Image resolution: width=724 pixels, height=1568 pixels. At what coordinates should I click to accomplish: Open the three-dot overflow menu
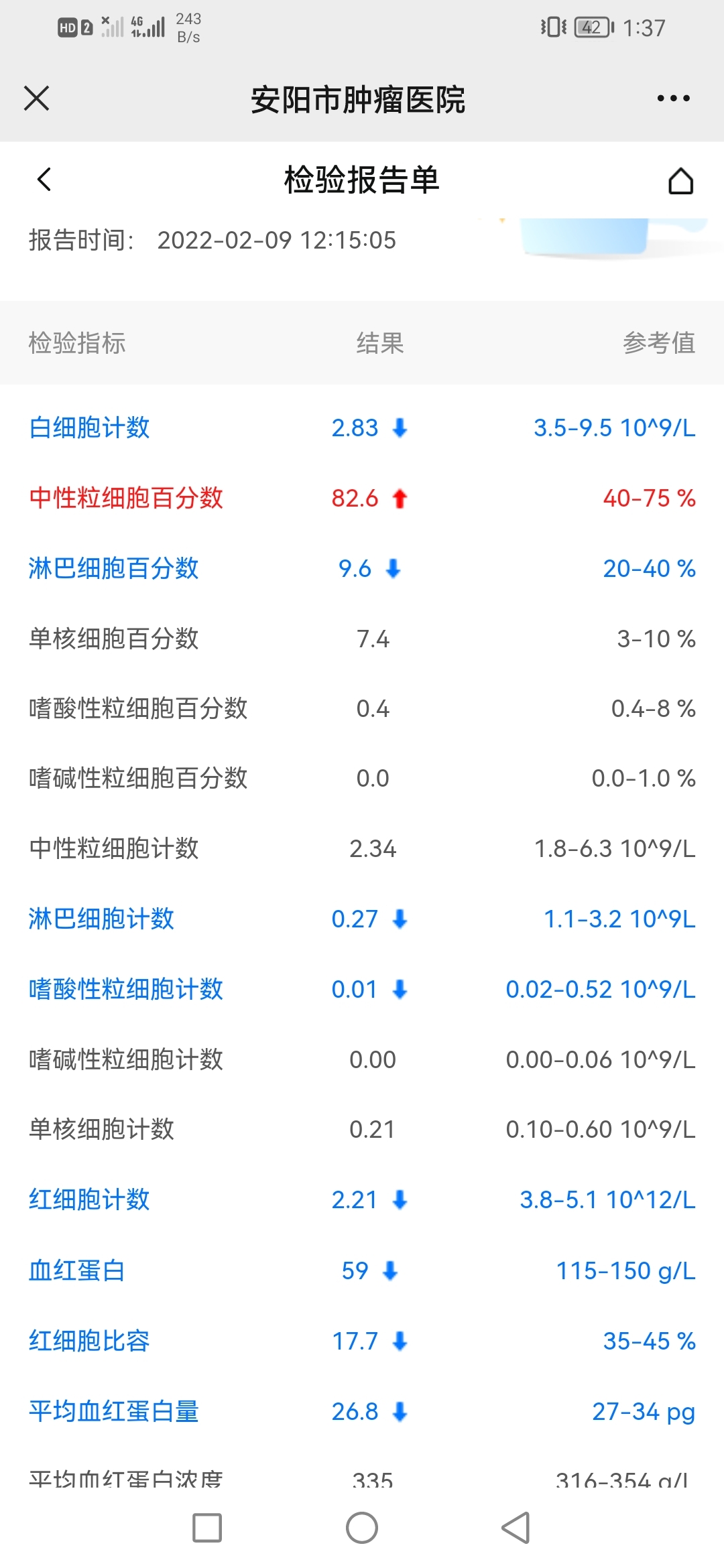[673, 99]
